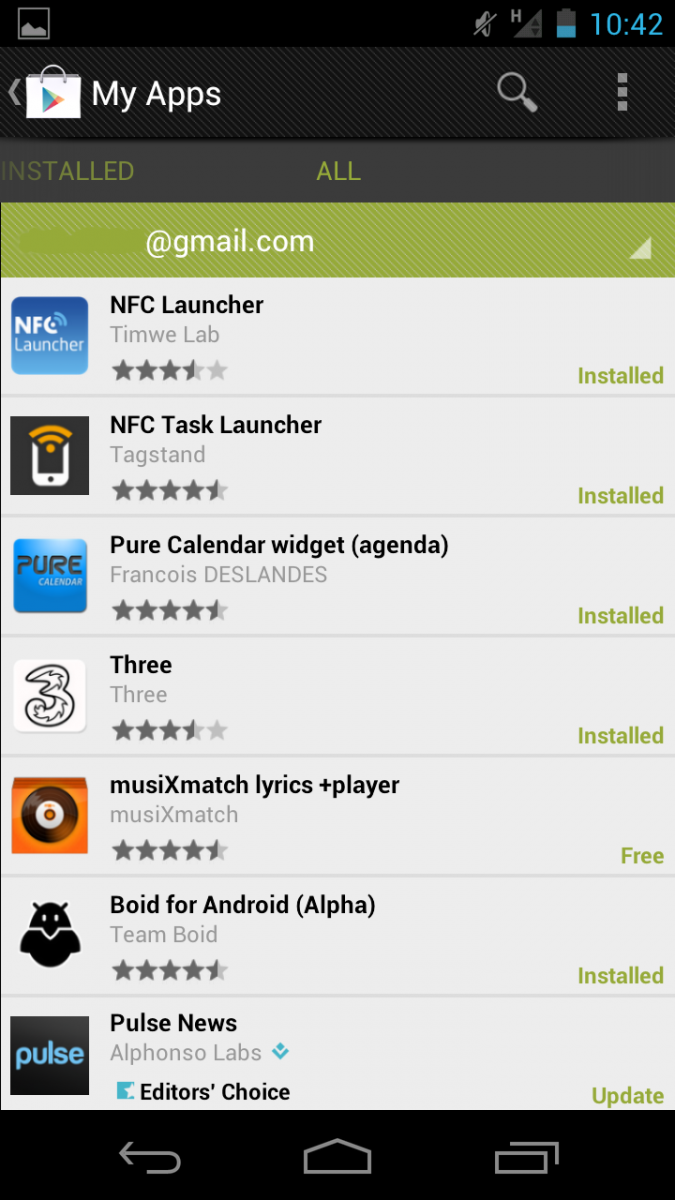The width and height of the screenshot is (675, 1200).
Task: Tap the system back button
Action: coord(150,1157)
